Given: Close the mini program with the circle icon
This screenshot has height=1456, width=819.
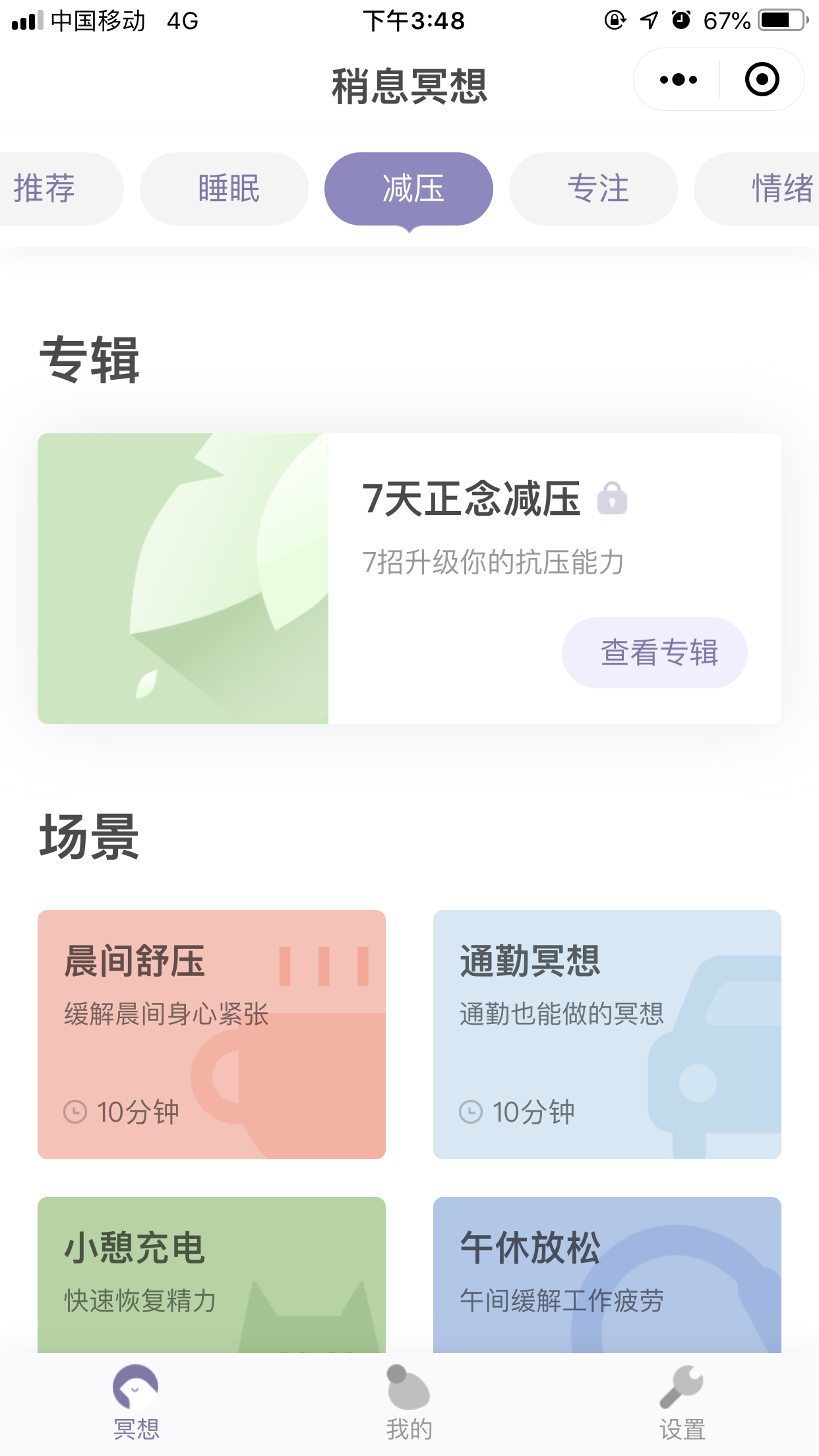Looking at the screenshot, I should point(762,80).
